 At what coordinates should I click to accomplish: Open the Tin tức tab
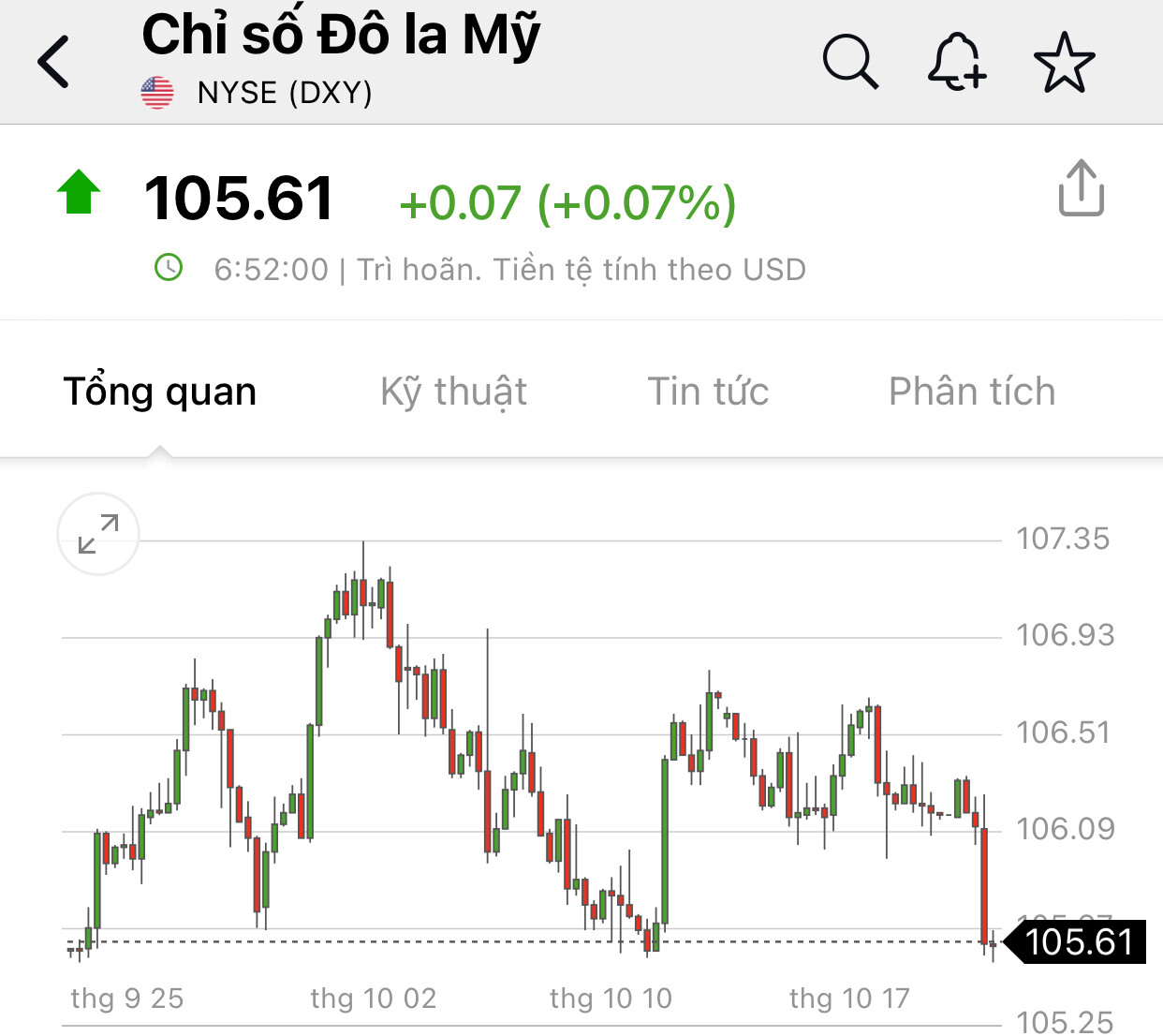(x=708, y=392)
